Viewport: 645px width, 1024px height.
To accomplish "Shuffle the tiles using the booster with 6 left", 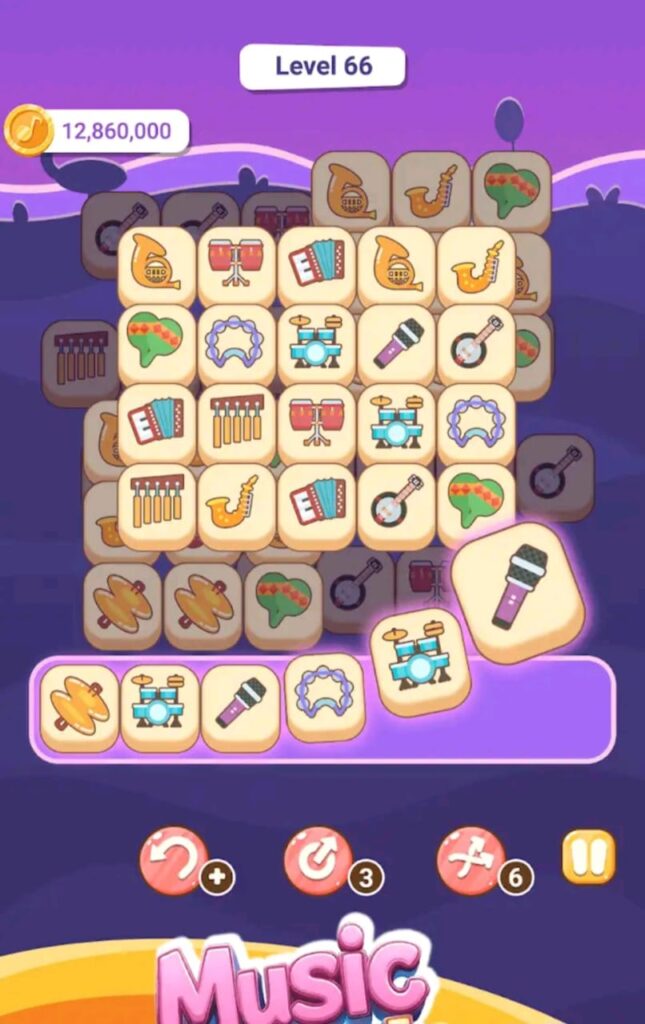I will (x=471, y=859).
